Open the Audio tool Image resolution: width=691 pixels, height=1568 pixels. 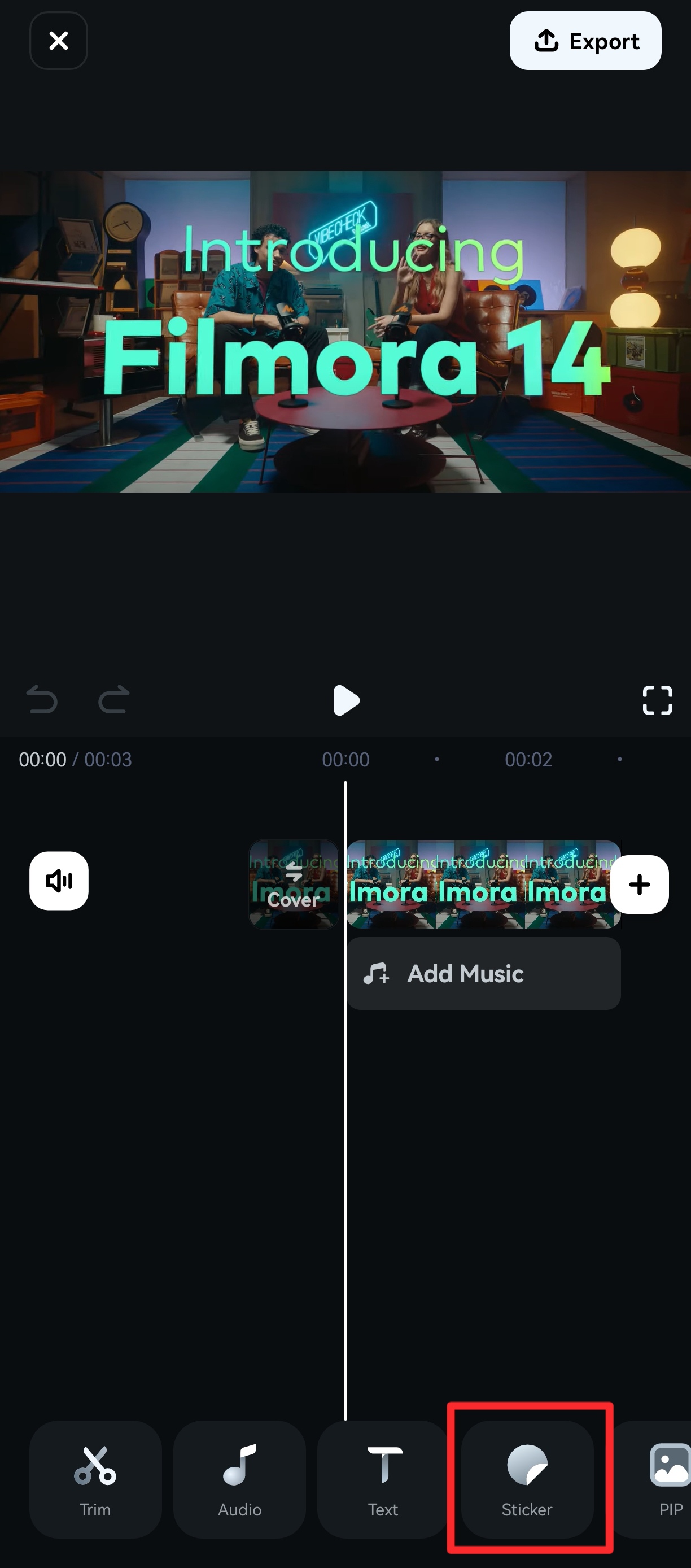click(x=239, y=1479)
